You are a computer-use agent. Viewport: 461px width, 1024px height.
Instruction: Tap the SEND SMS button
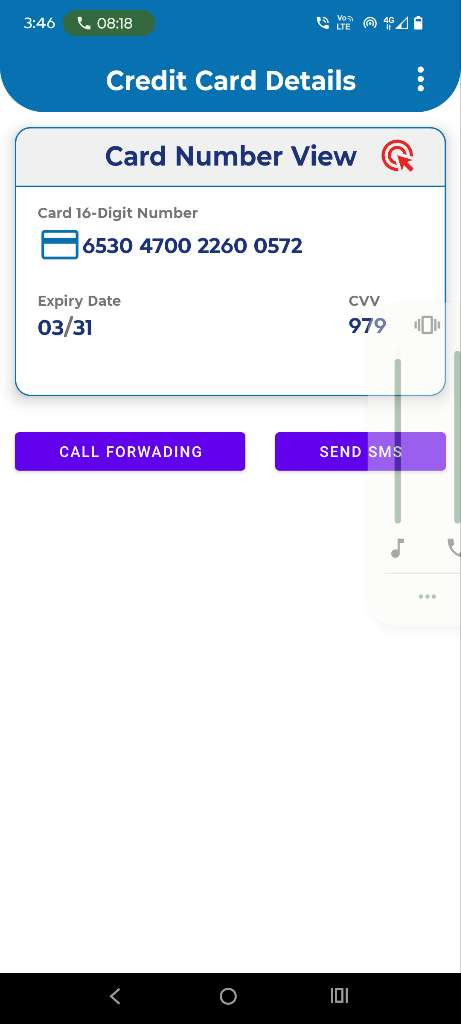pyautogui.click(x=360, y=451)
